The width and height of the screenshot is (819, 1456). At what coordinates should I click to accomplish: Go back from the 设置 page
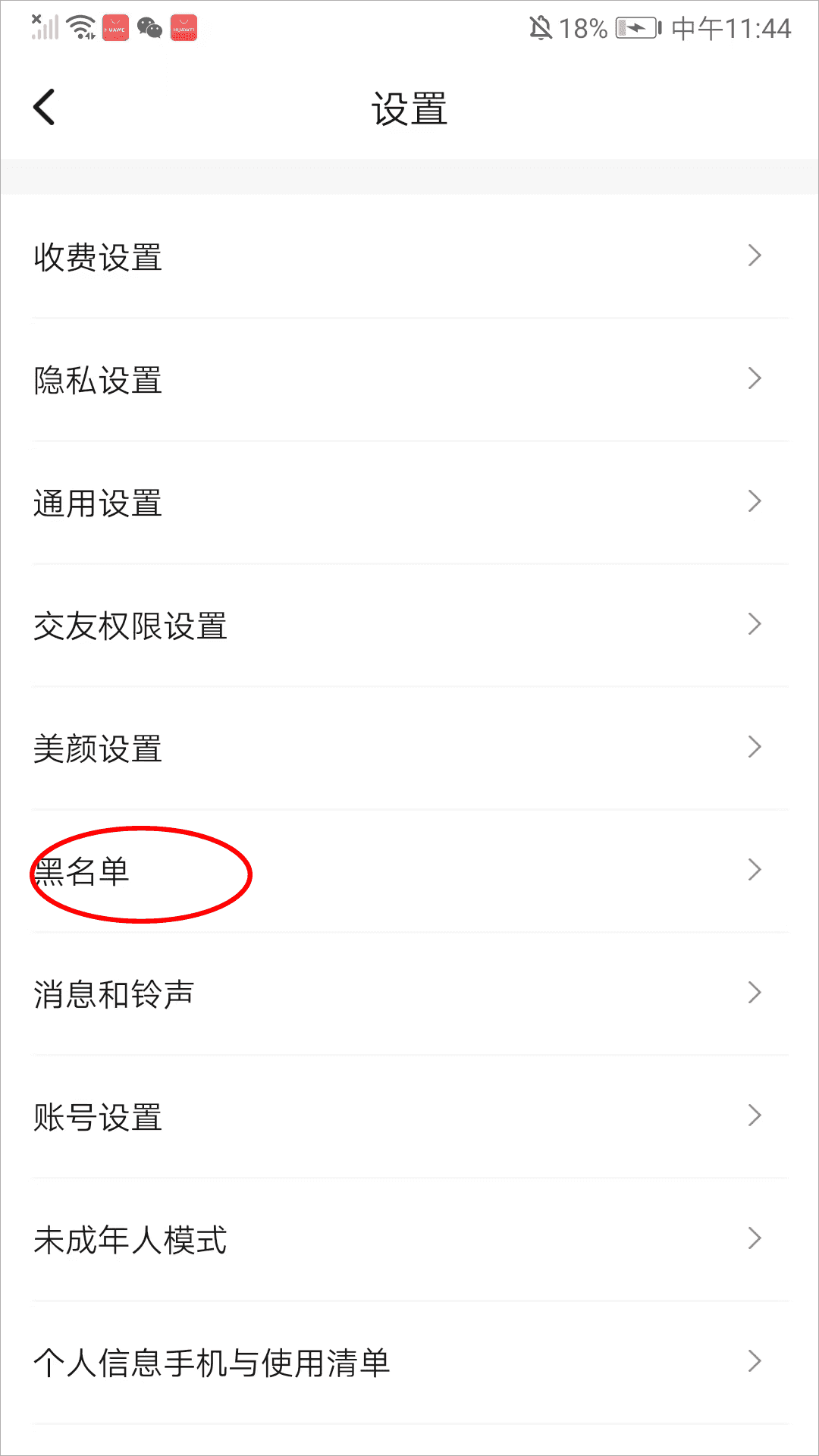click(45, 107)
